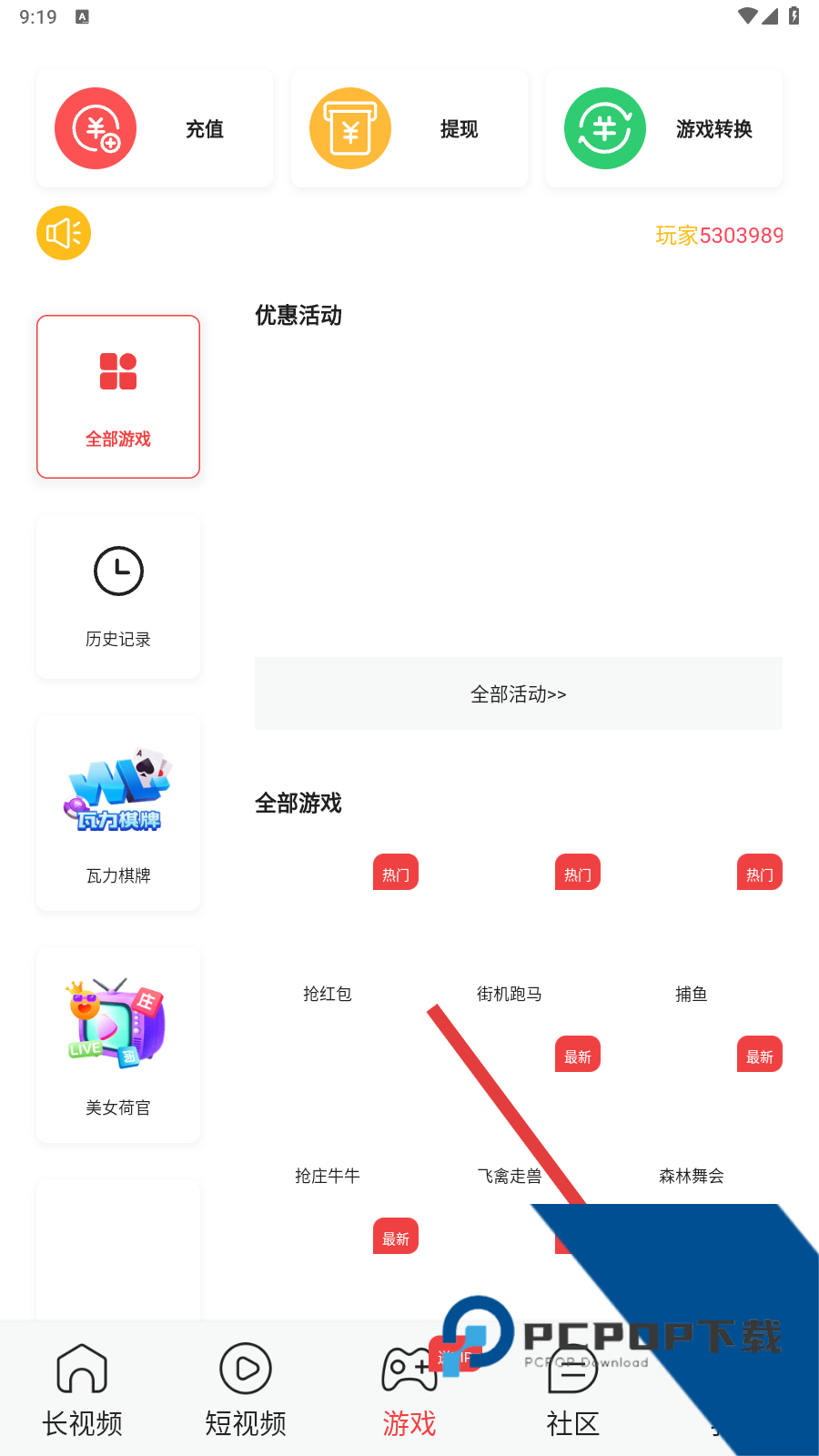Select the 瓦力棋牌 category icon

coord(117,787)
